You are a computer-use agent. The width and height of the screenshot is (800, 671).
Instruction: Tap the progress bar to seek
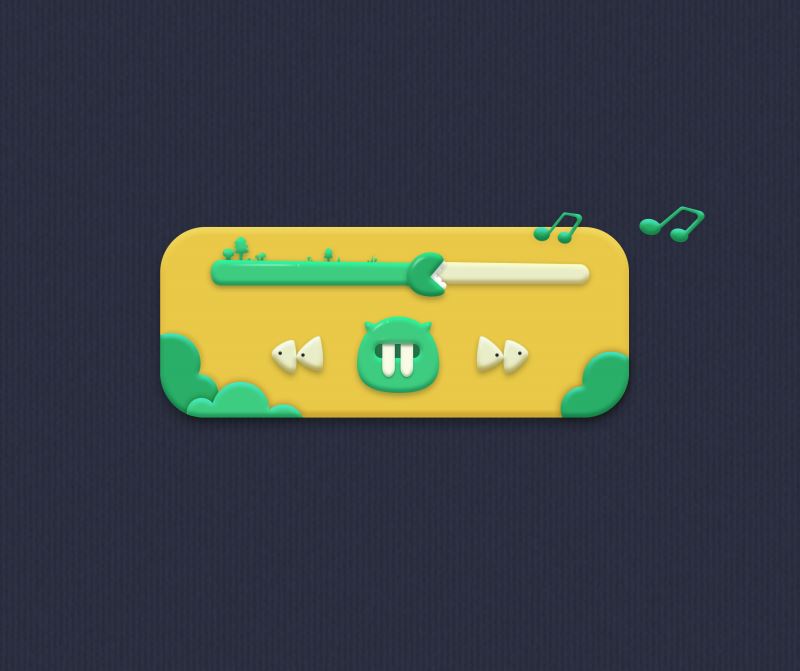(x=515, y=273)
